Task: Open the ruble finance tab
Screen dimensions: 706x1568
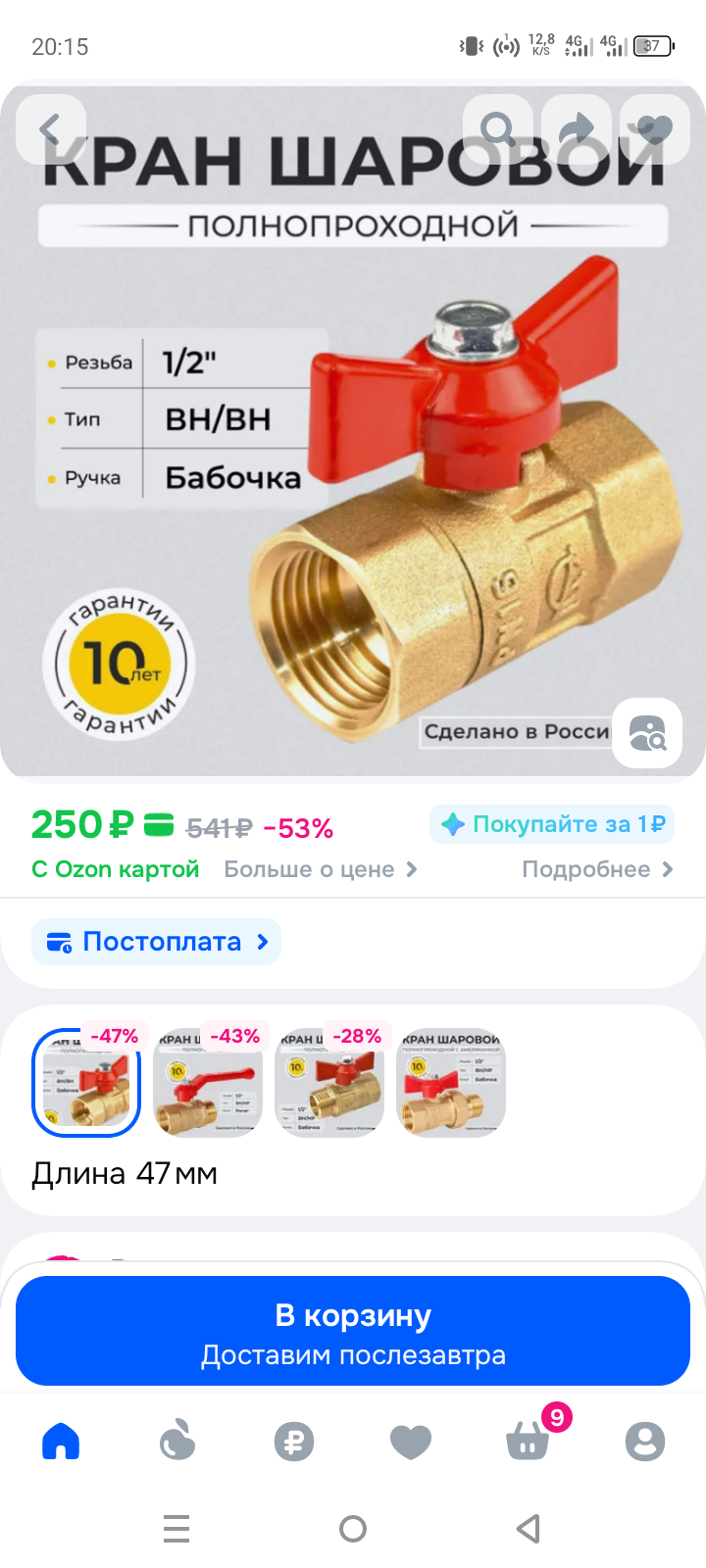Action: [294, 1442]
